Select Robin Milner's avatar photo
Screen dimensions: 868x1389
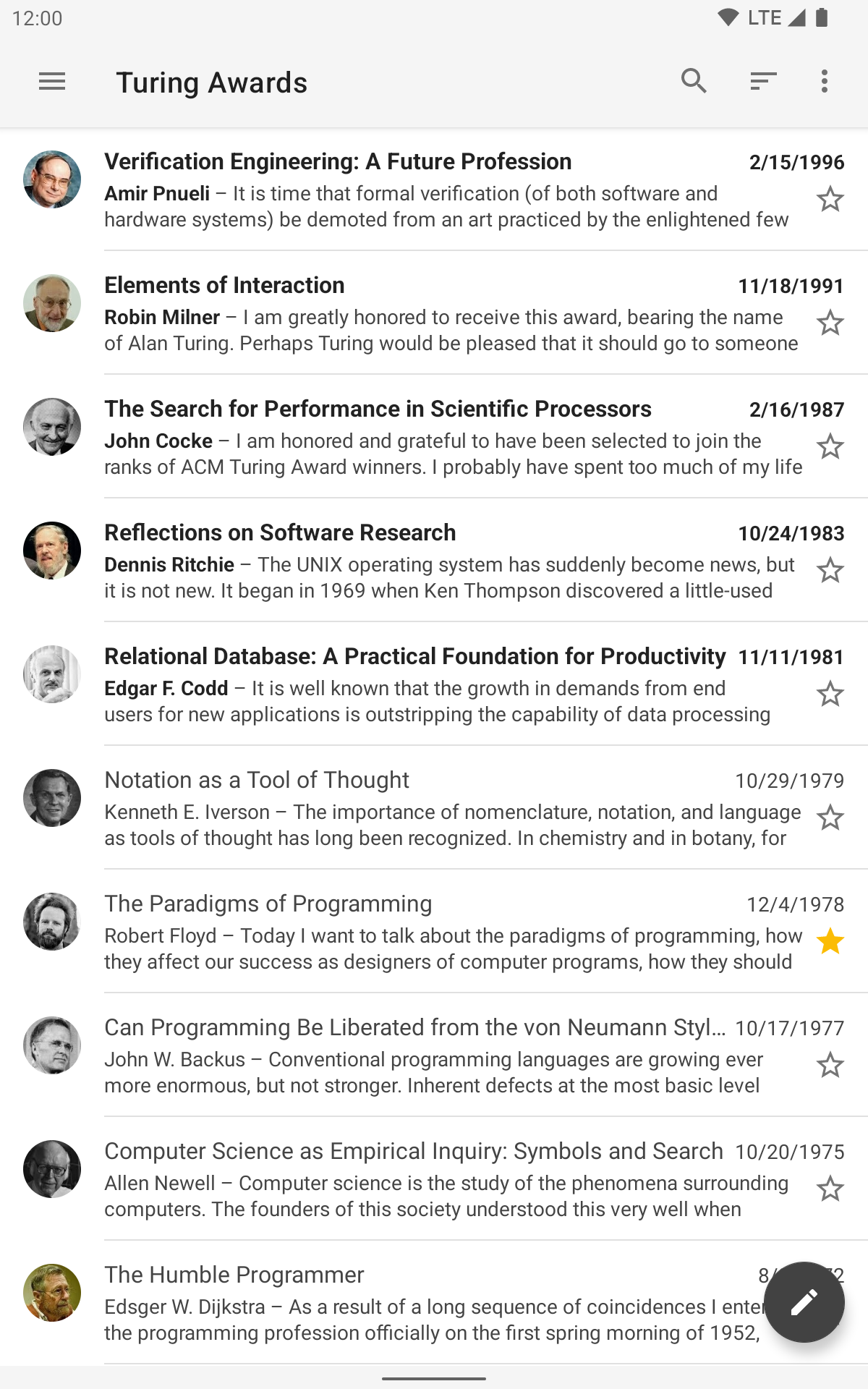coord(52,303)
